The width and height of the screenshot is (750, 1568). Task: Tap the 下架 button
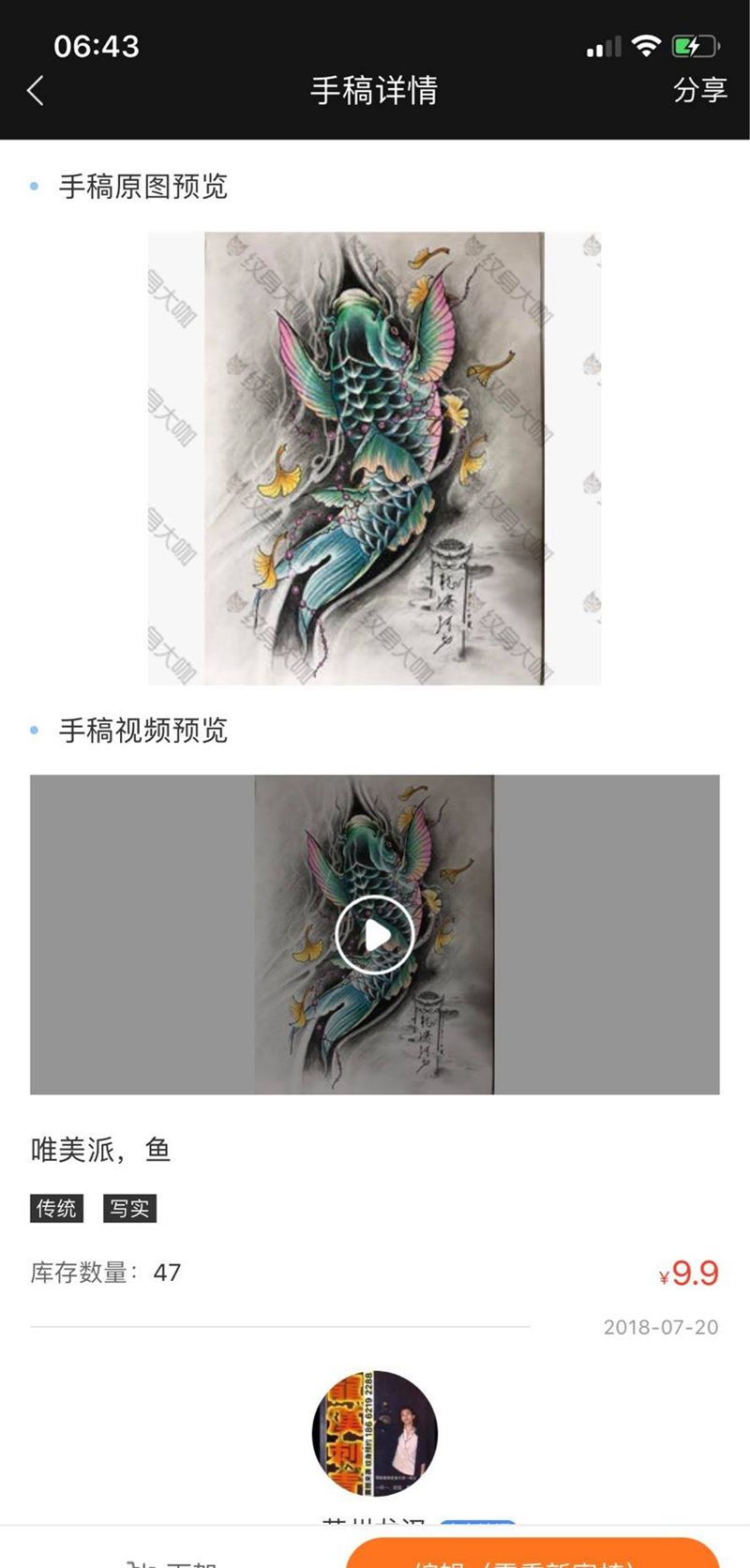click(173, 1560)
